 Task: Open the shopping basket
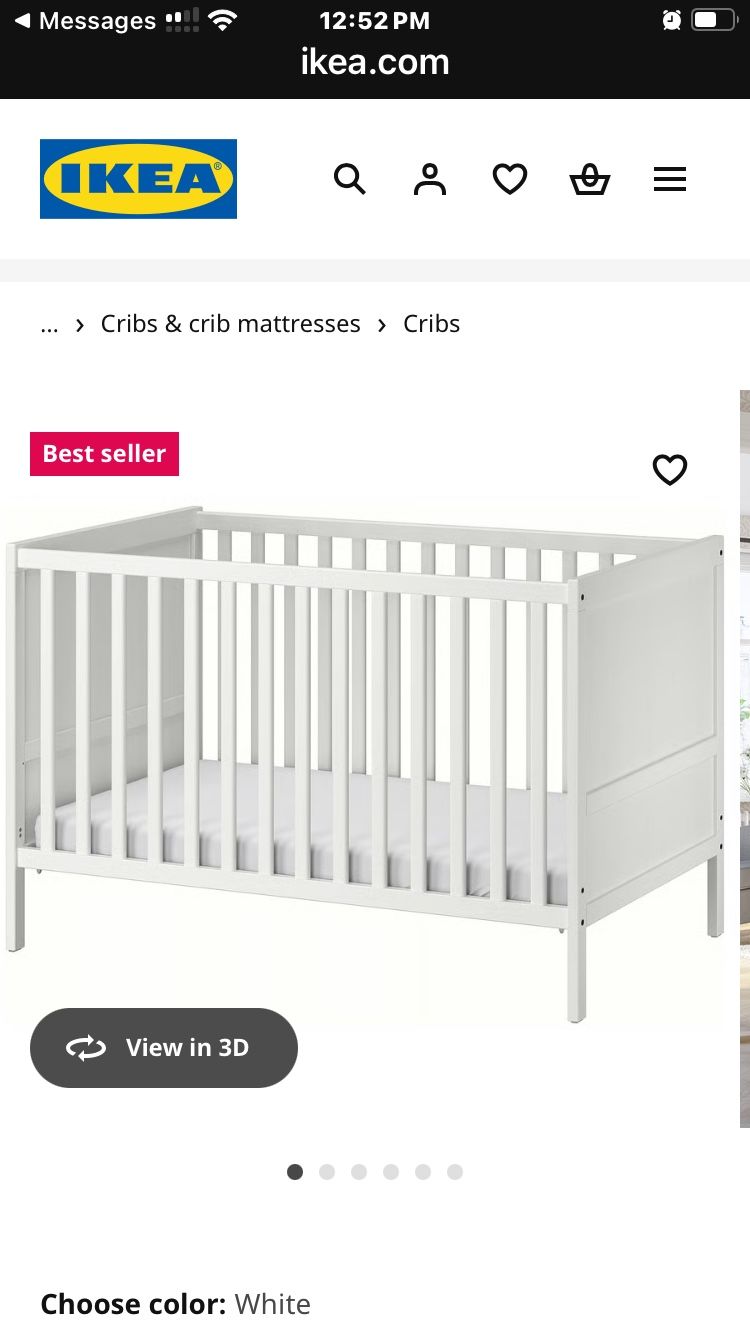point(590,180)
